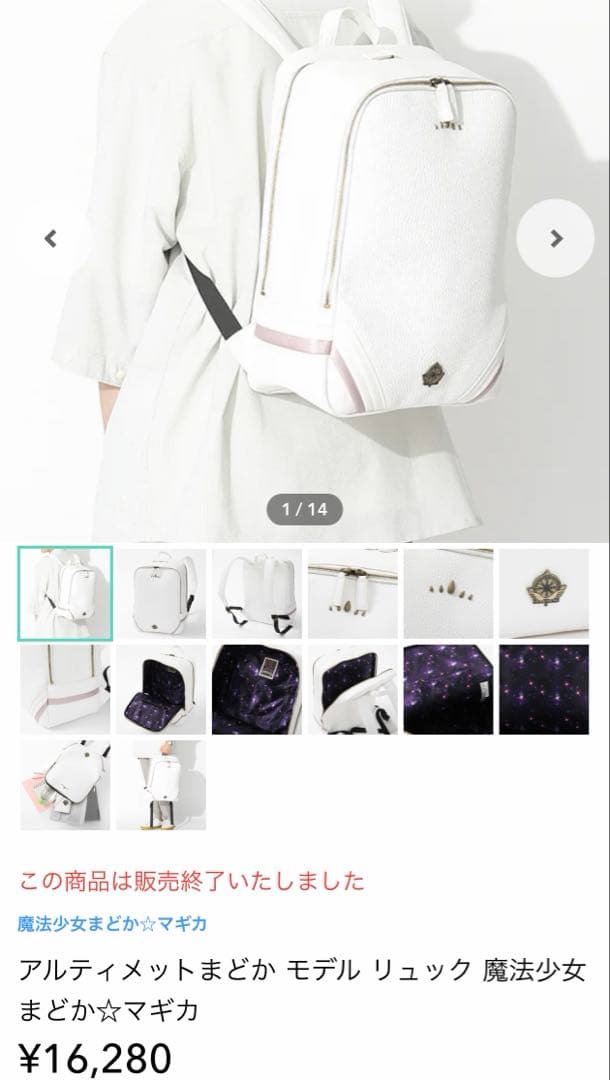Select the first thumbnail of model wearing backpack

coord(65,594)
